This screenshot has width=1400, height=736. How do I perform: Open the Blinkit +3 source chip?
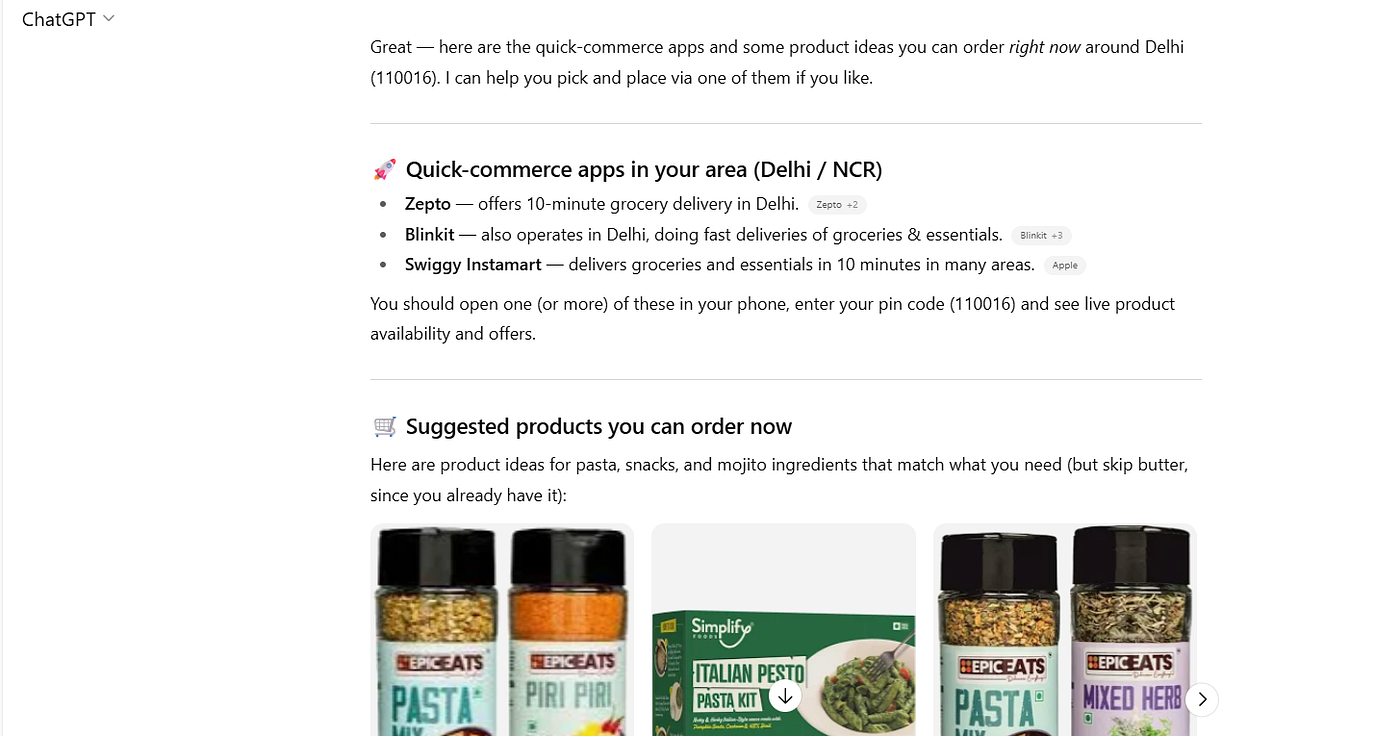pyautogui.click(x=1040, y=235)
